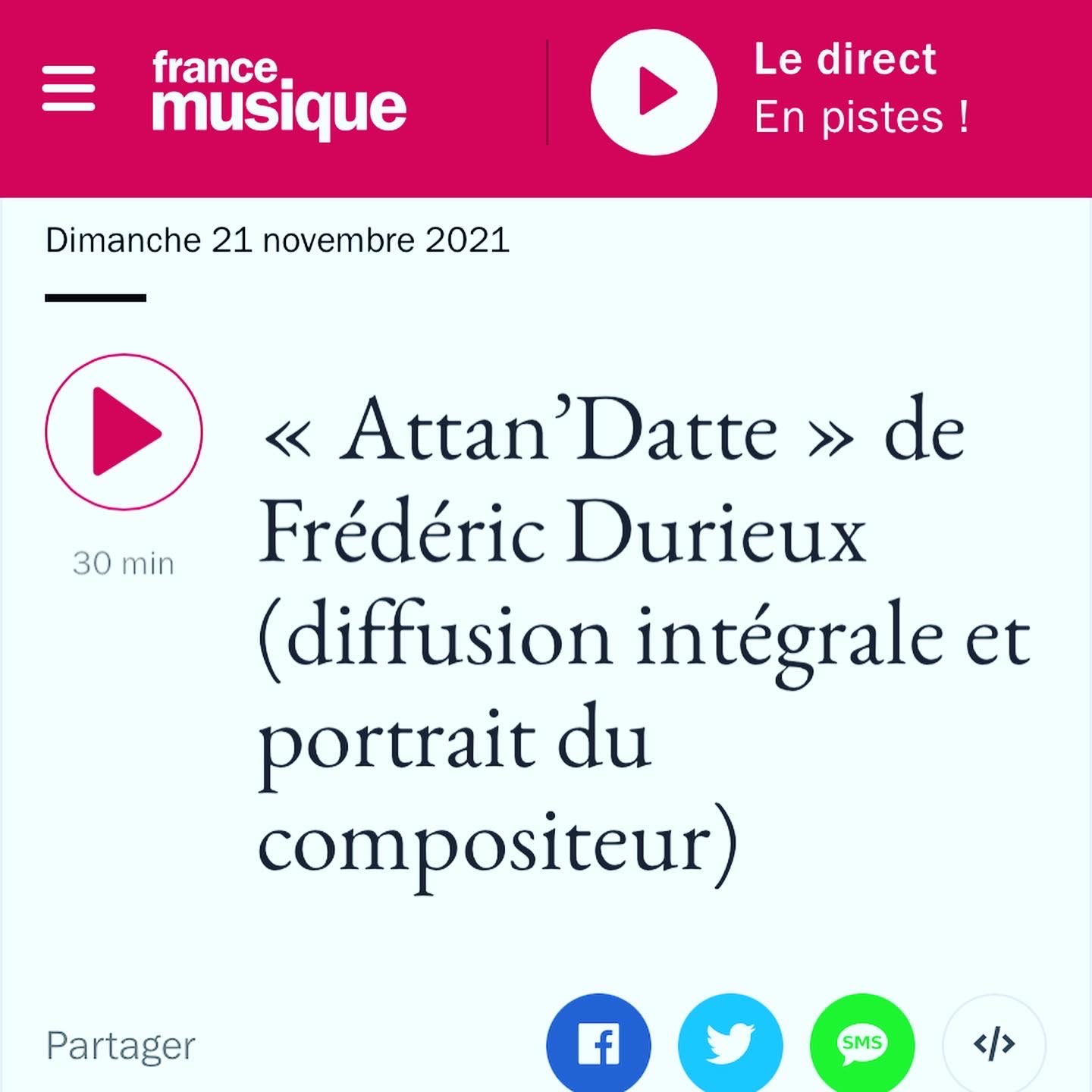This screenshot has height=1092, width=1092.
Task: Play the Attan'Datte episode
Action: (124, 431)
